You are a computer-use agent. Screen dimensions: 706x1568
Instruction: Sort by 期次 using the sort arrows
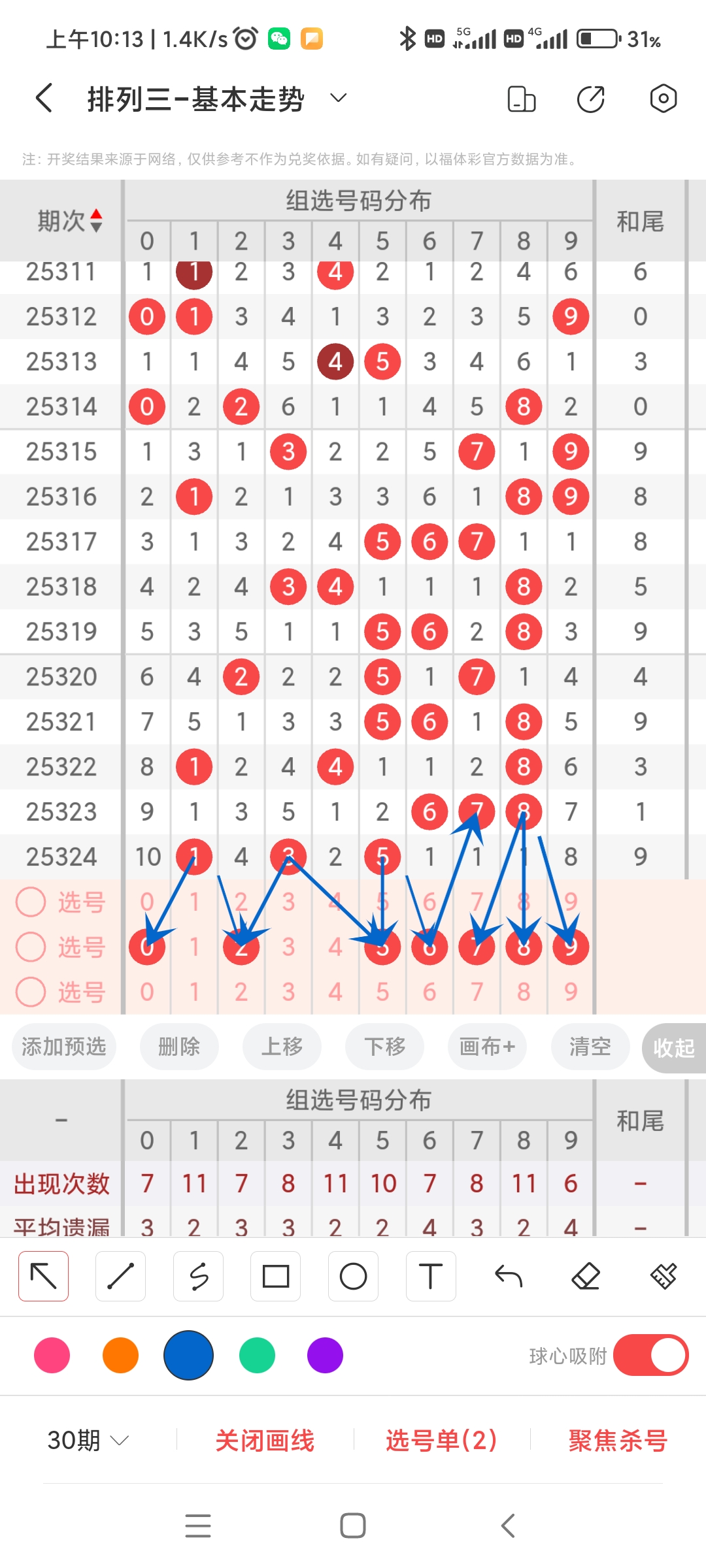[x=95, y=220]
